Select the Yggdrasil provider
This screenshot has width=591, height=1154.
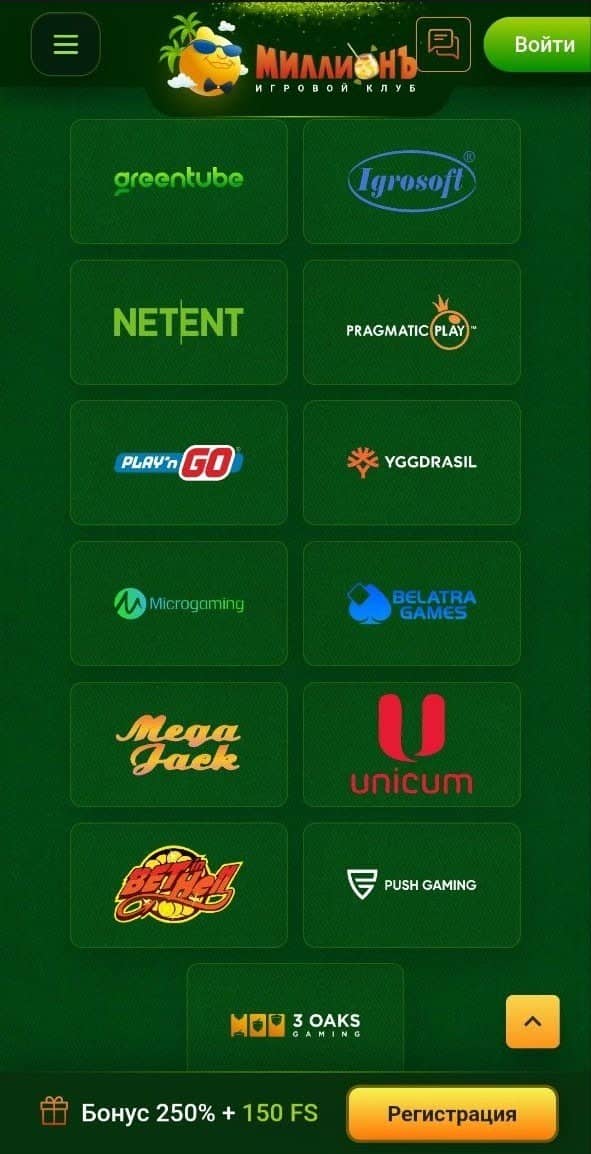pos(412,462)
